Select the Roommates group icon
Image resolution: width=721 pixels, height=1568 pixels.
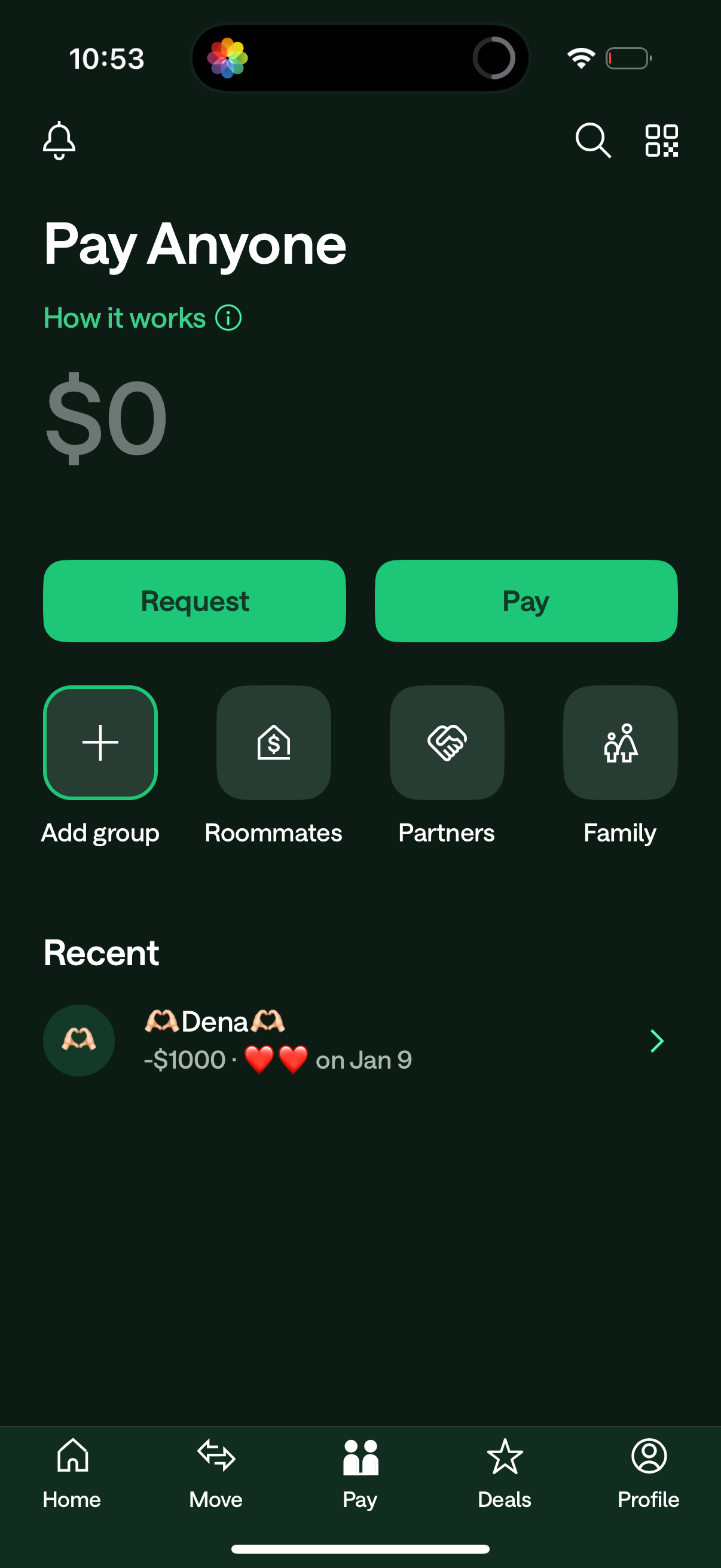(x=273, y=743)
